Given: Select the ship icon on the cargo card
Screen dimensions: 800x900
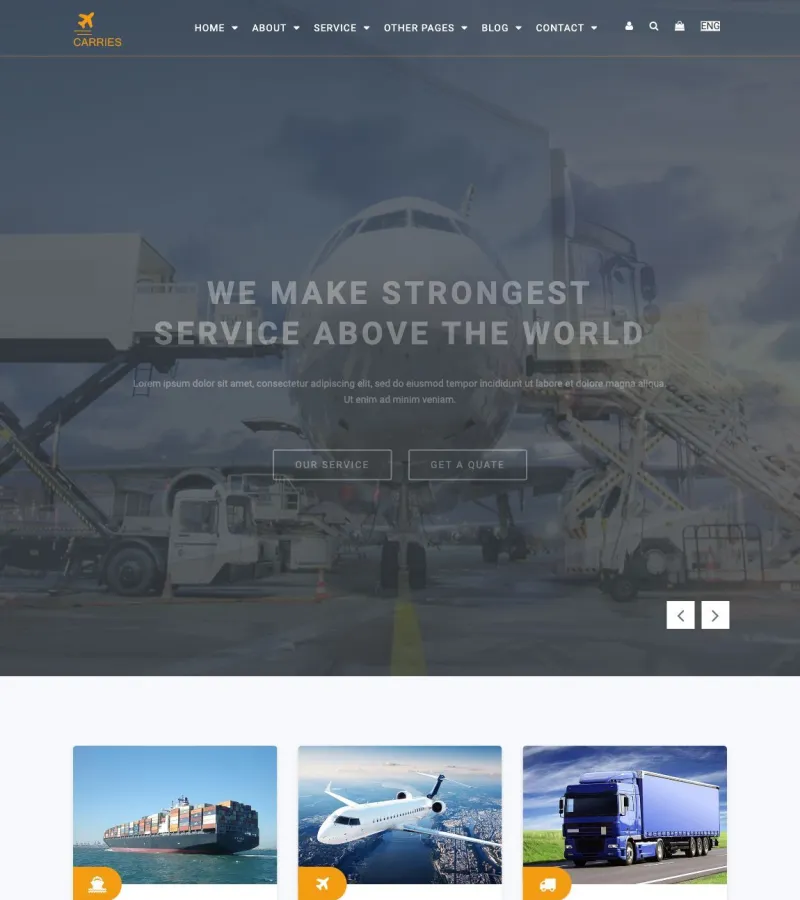Looking at the screenshot, I should coord(98,884).
